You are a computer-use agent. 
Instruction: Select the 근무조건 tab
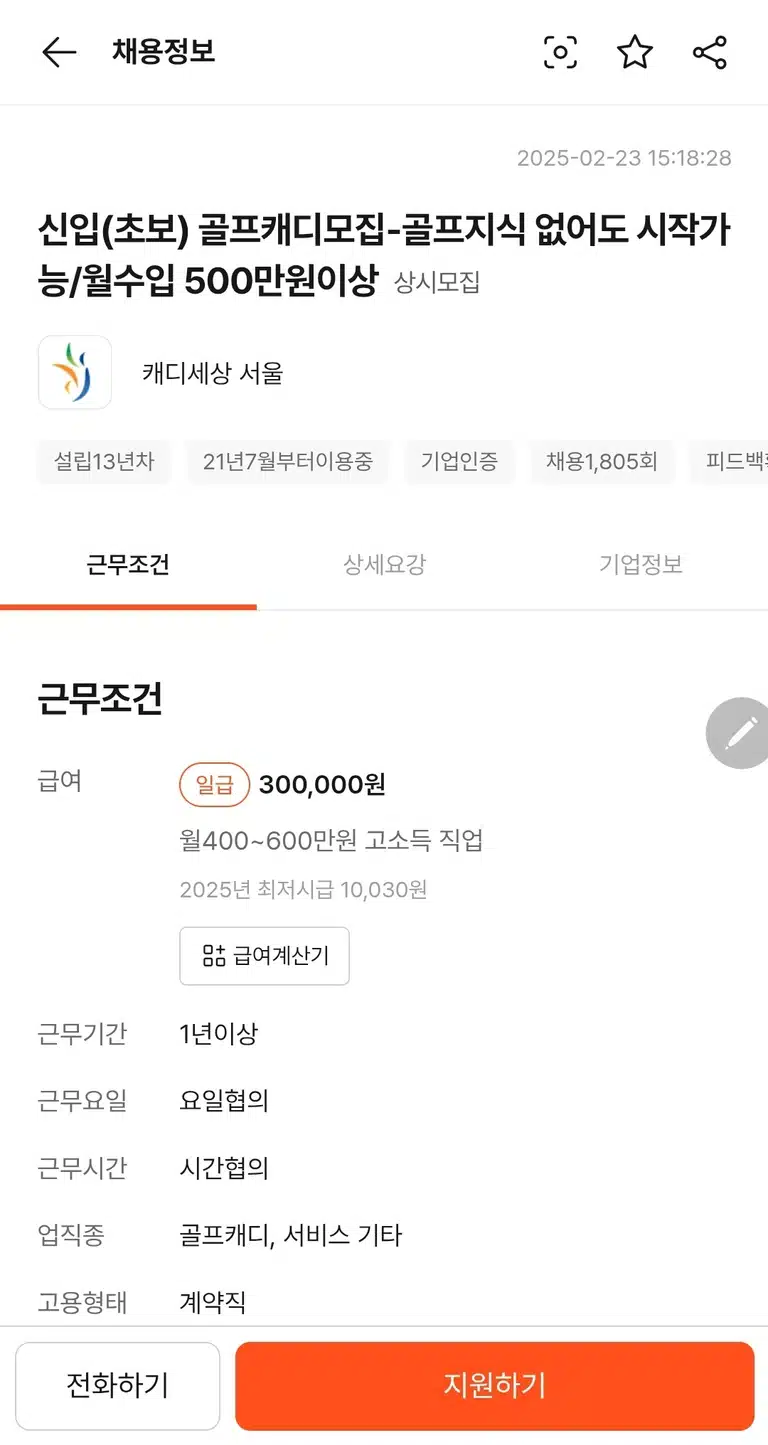point(128,565)
